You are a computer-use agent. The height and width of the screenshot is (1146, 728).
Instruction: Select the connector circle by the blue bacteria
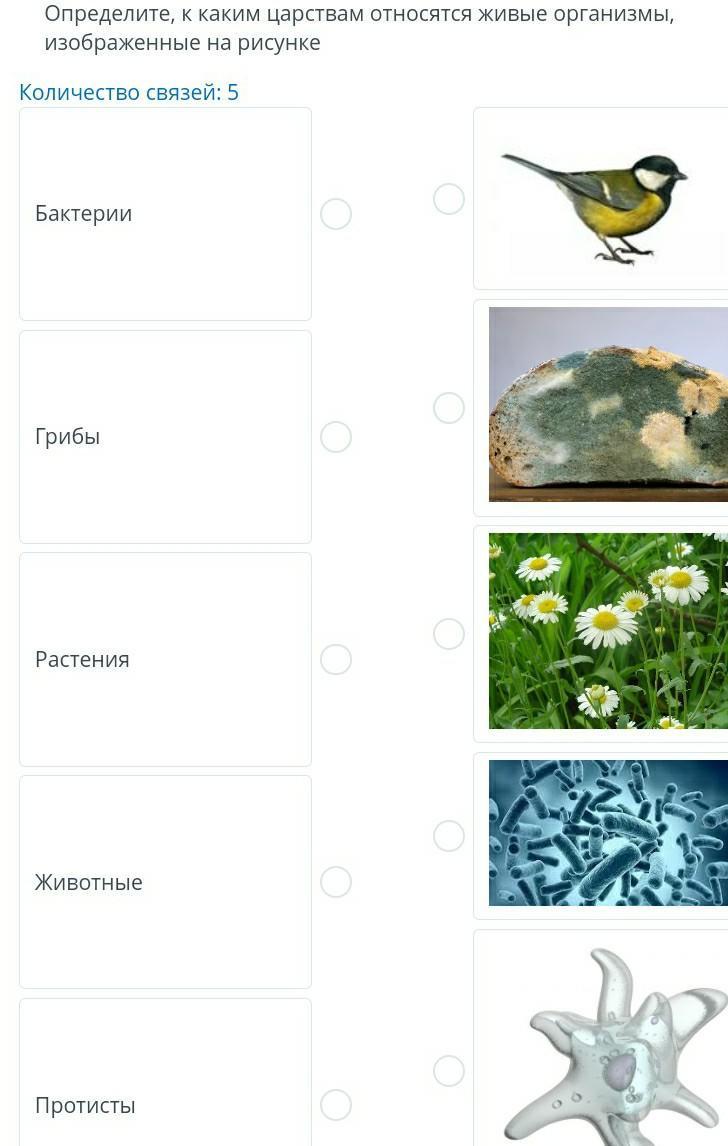[x=449, y=836]
